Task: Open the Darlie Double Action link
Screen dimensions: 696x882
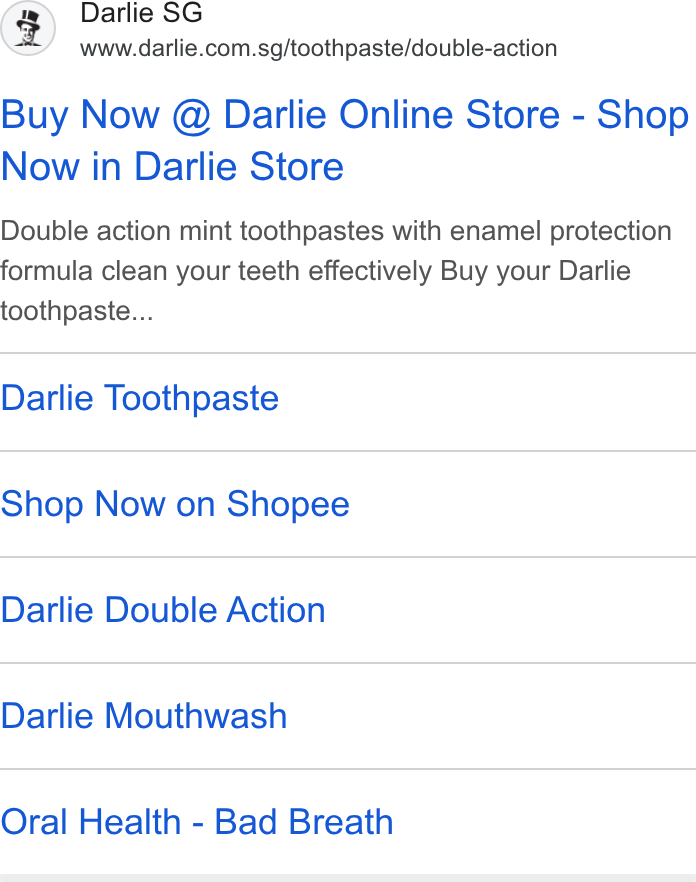Action: tap(163, 610)
